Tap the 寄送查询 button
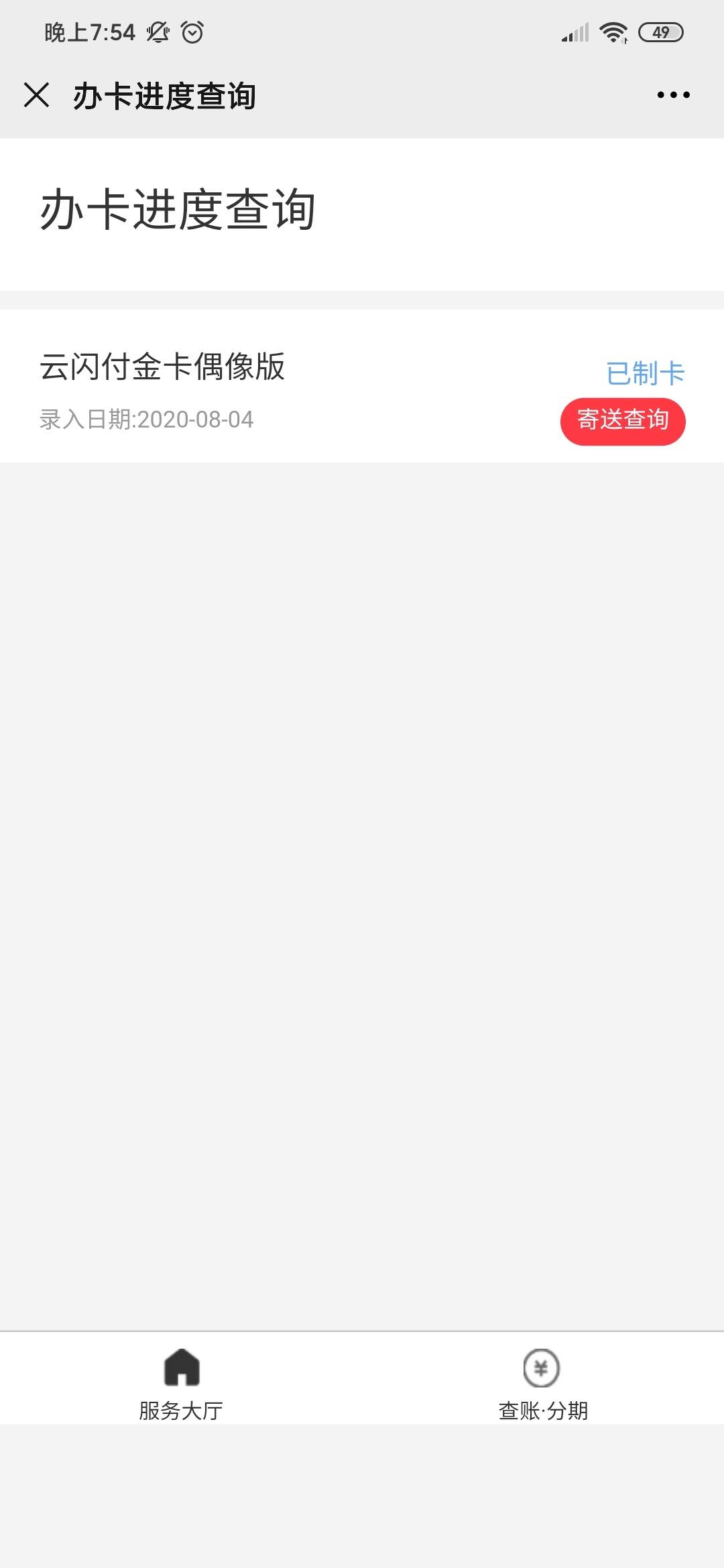Viewport: 724px width, 1568px height. click(623, 421)
